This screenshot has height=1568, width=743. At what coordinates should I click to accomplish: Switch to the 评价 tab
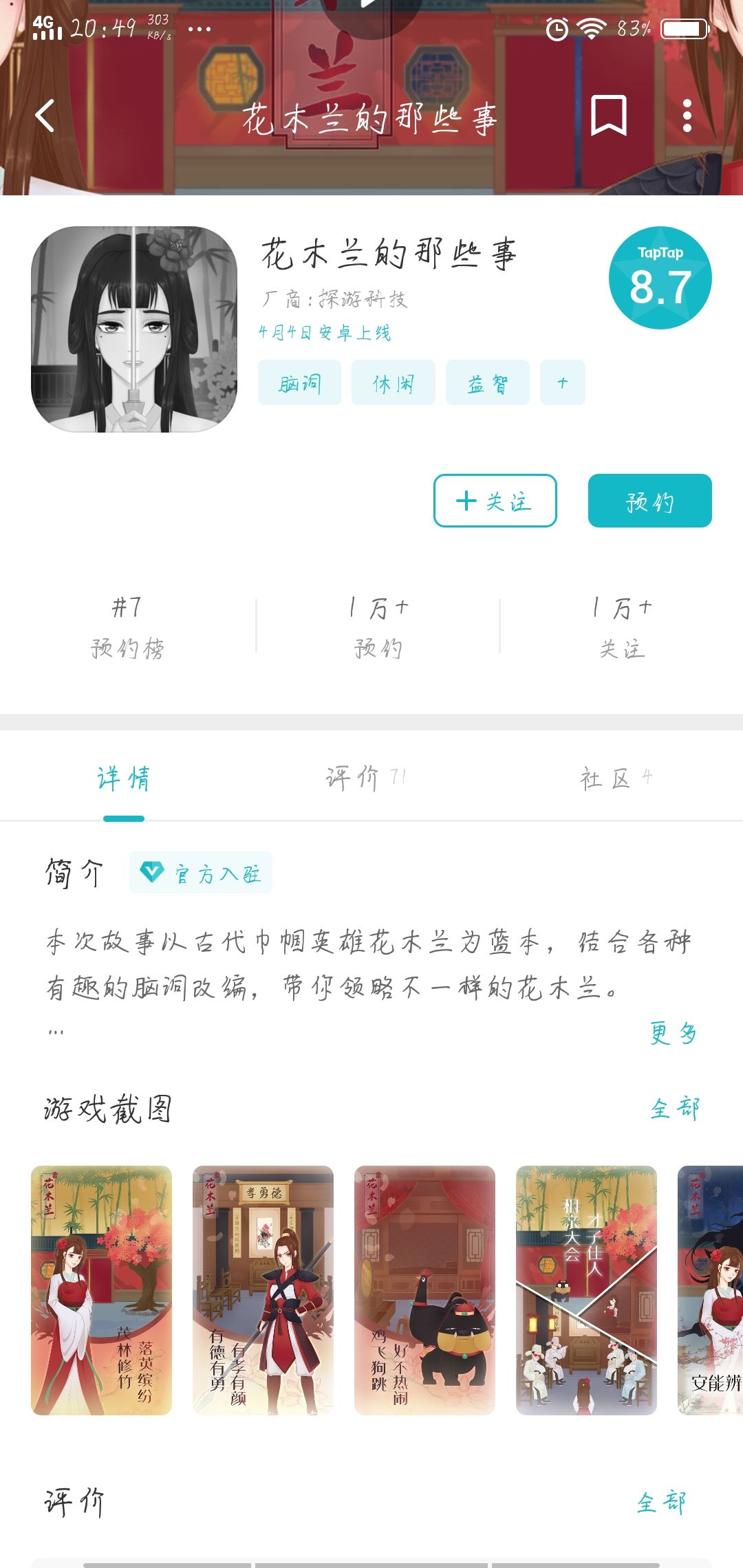click(366, 778)
